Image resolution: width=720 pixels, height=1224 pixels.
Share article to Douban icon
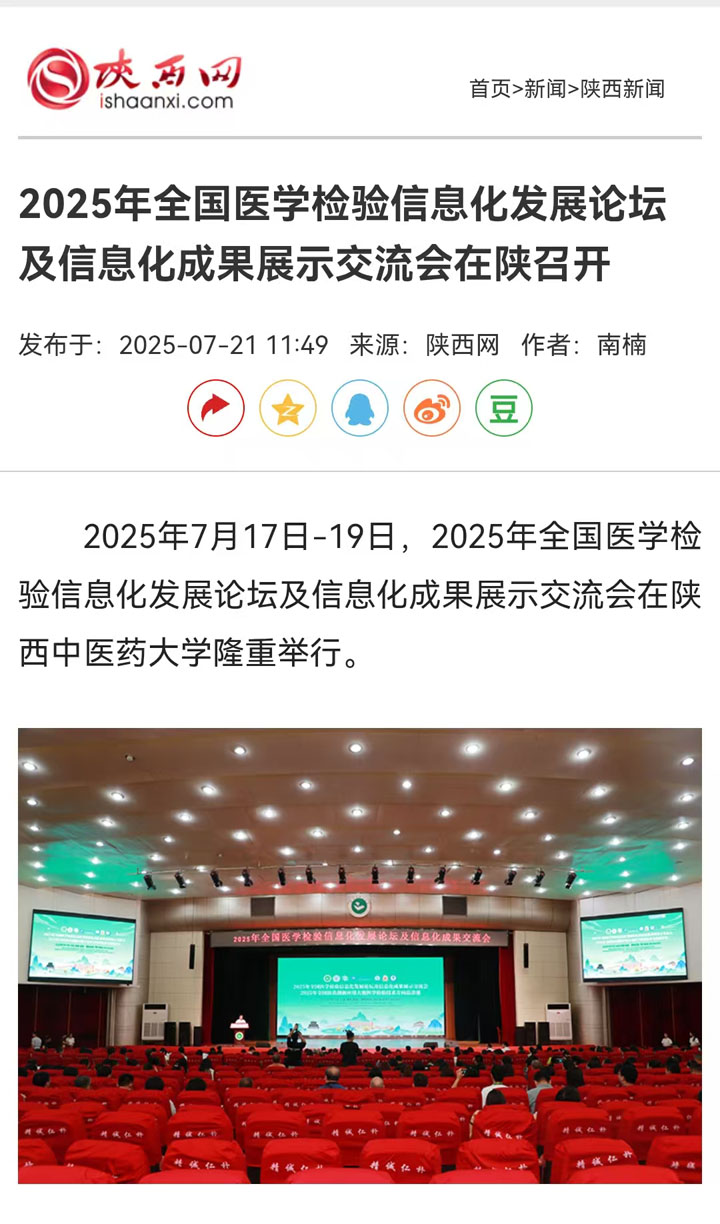pyautogui.click(x=504, y=408)
